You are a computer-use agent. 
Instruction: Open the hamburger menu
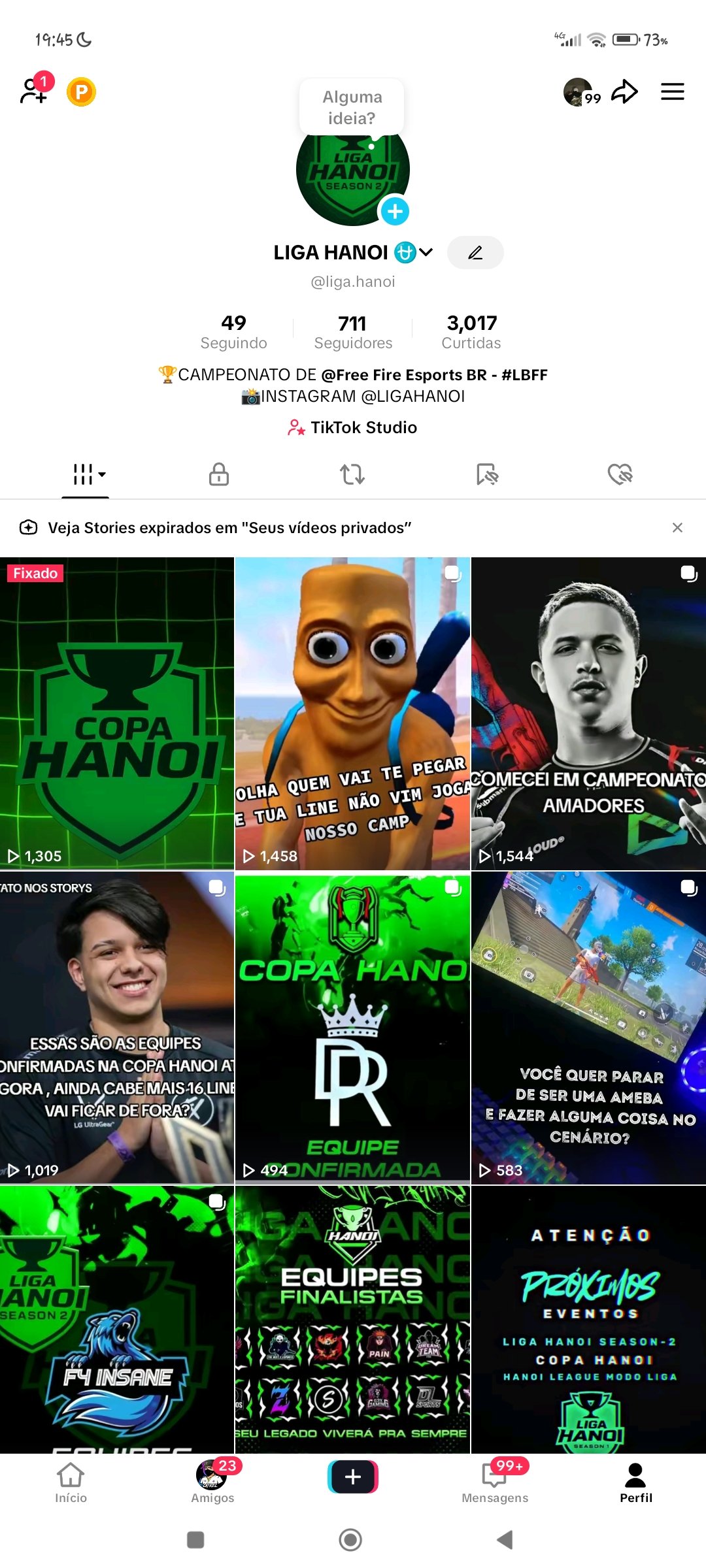click(672, 91)
